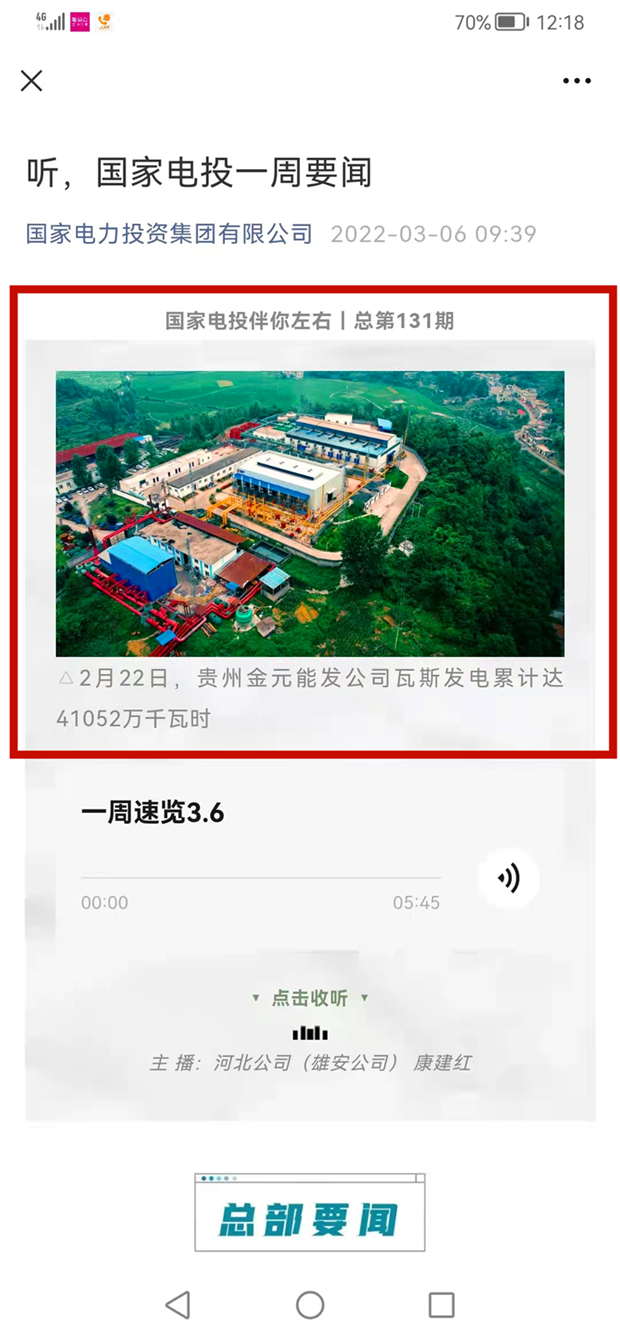Screen dimensions: 620x1341
Task: Go back with the system back button
Action: click(178, 1304)
